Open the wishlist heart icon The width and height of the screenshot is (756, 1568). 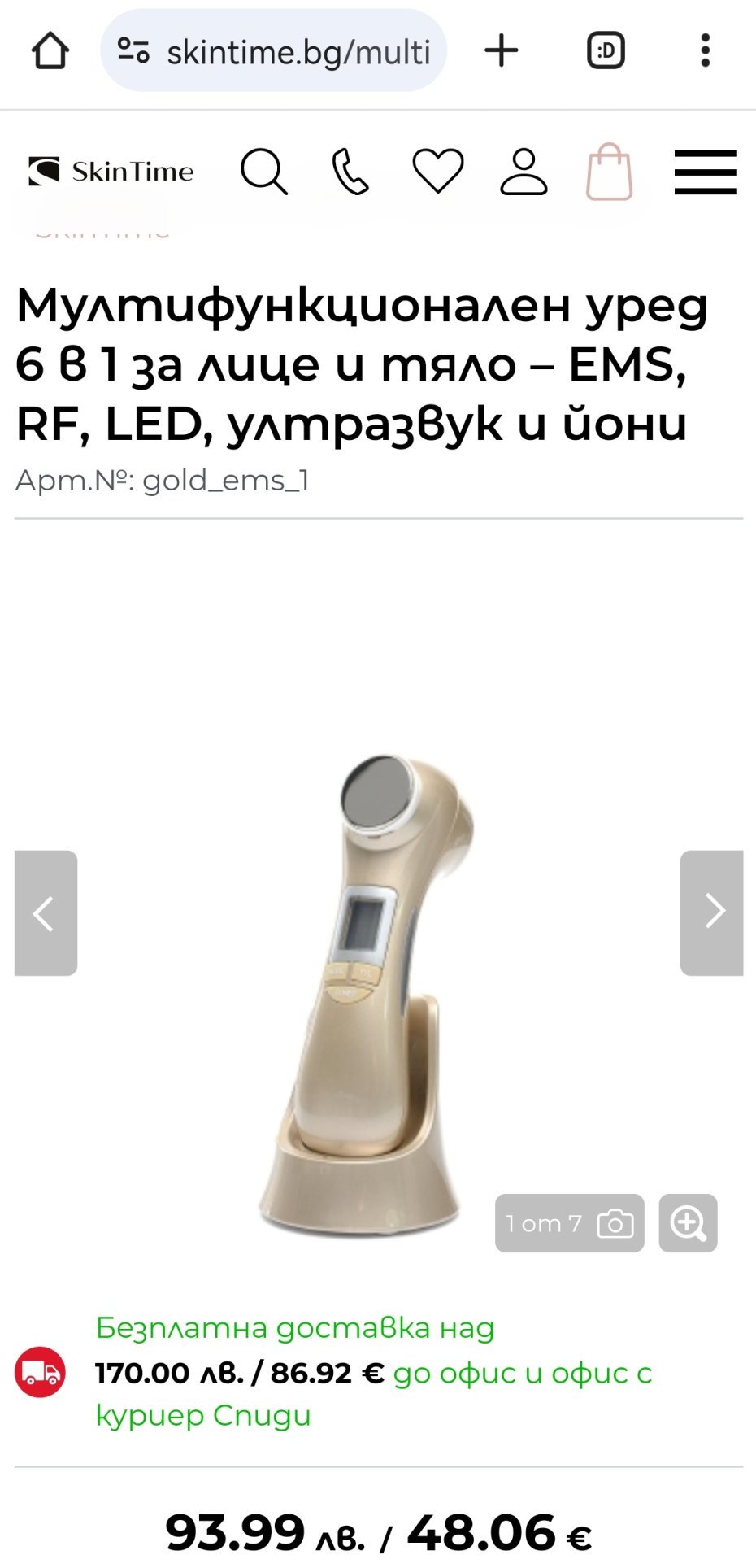(438, 172)
